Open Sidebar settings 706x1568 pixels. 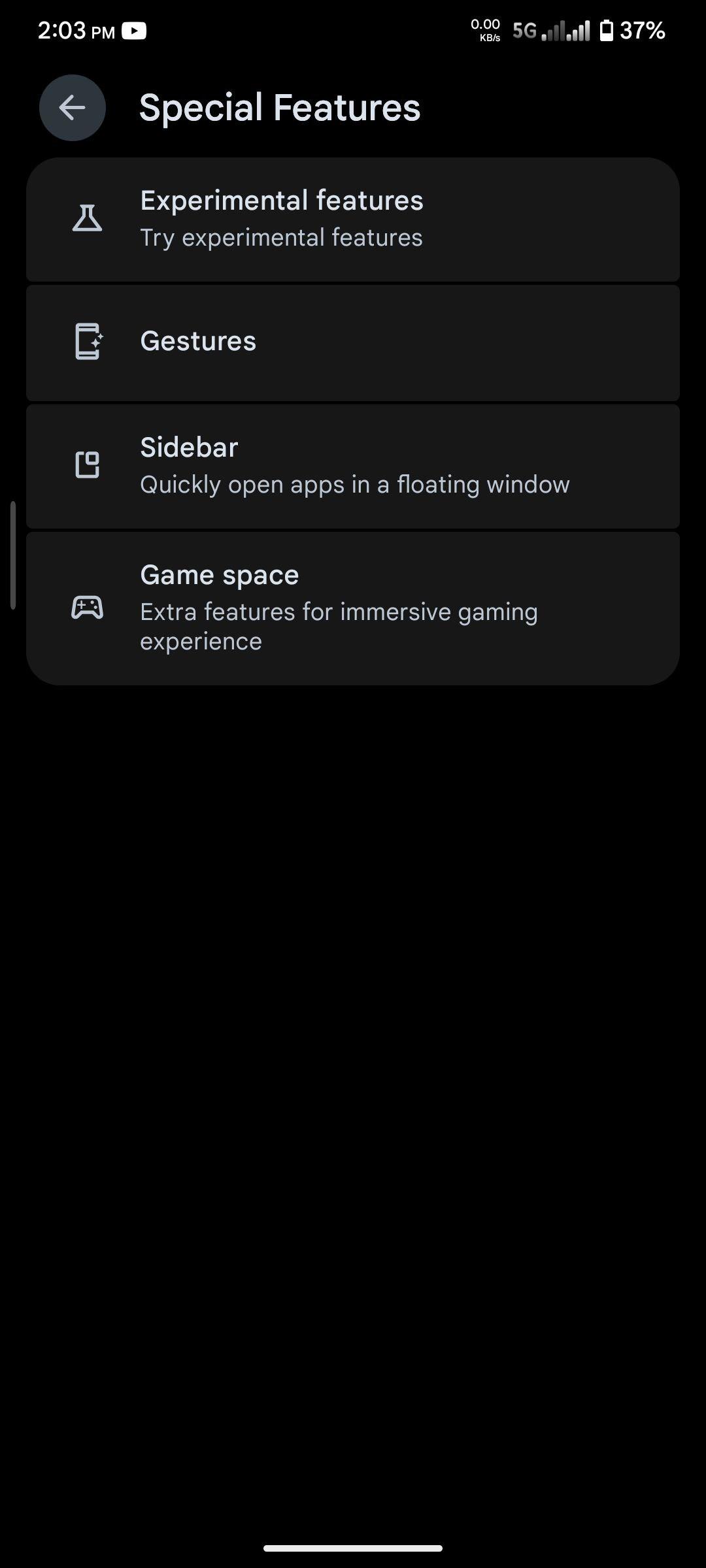(x=353, y=466)
